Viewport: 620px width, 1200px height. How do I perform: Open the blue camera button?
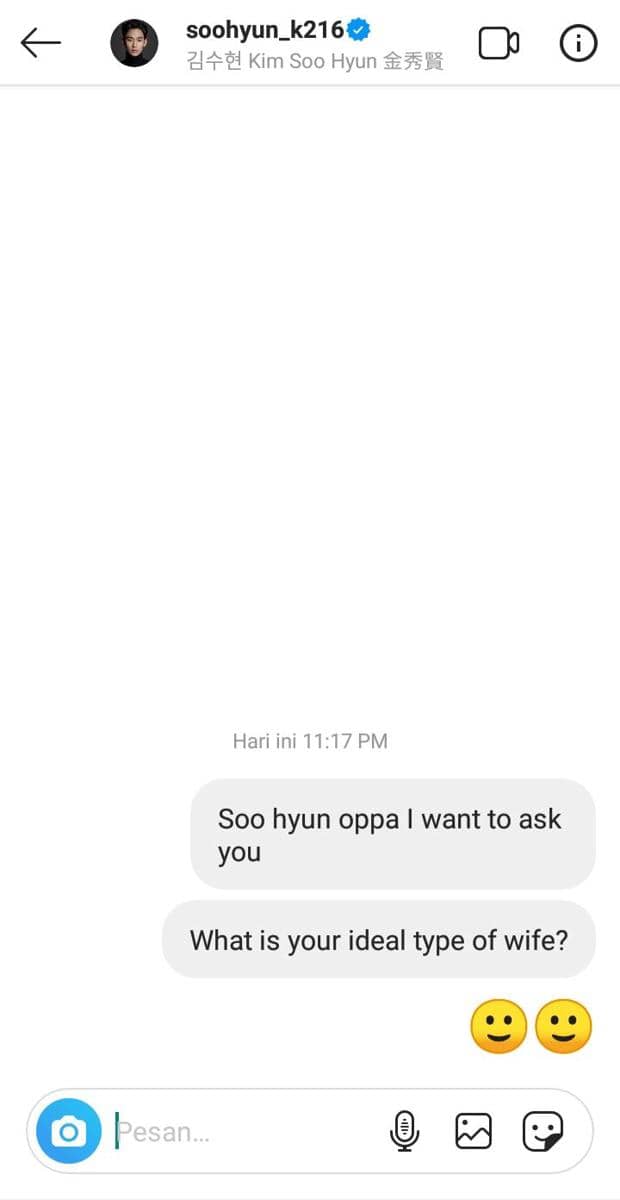(69, 1131)
